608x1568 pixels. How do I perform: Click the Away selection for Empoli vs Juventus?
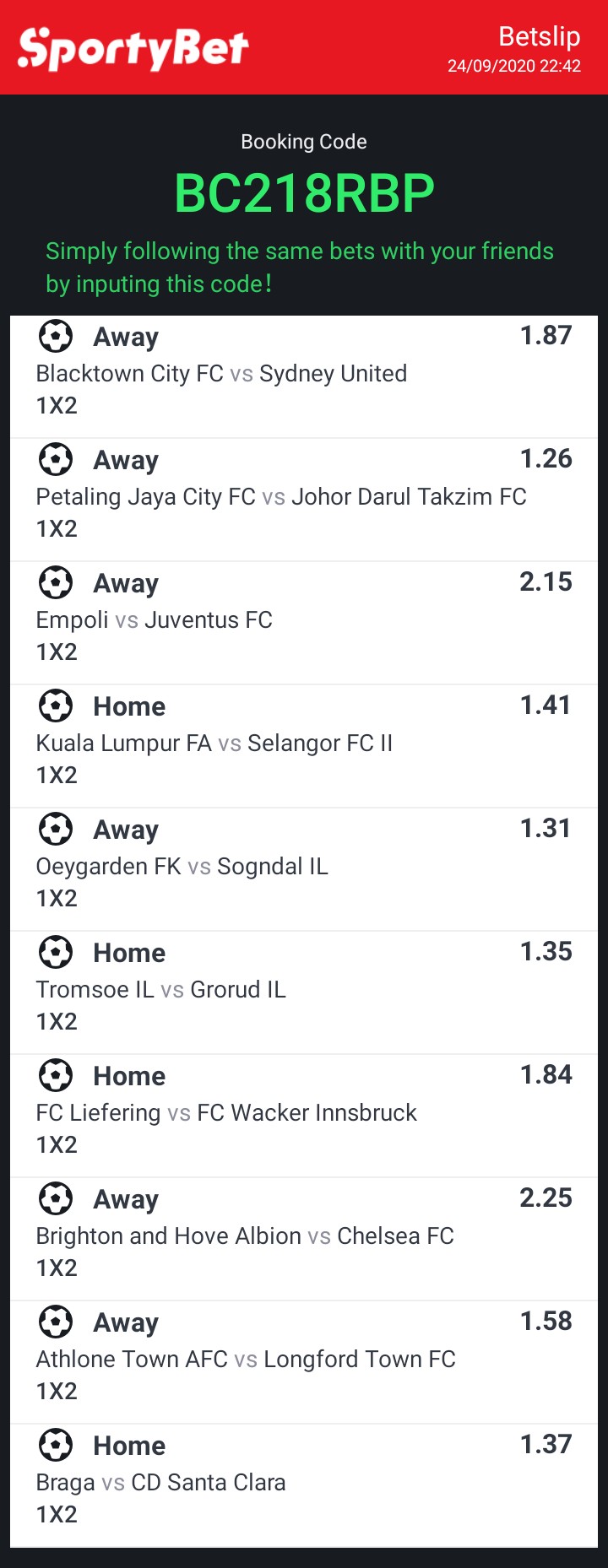coord(125,582)
